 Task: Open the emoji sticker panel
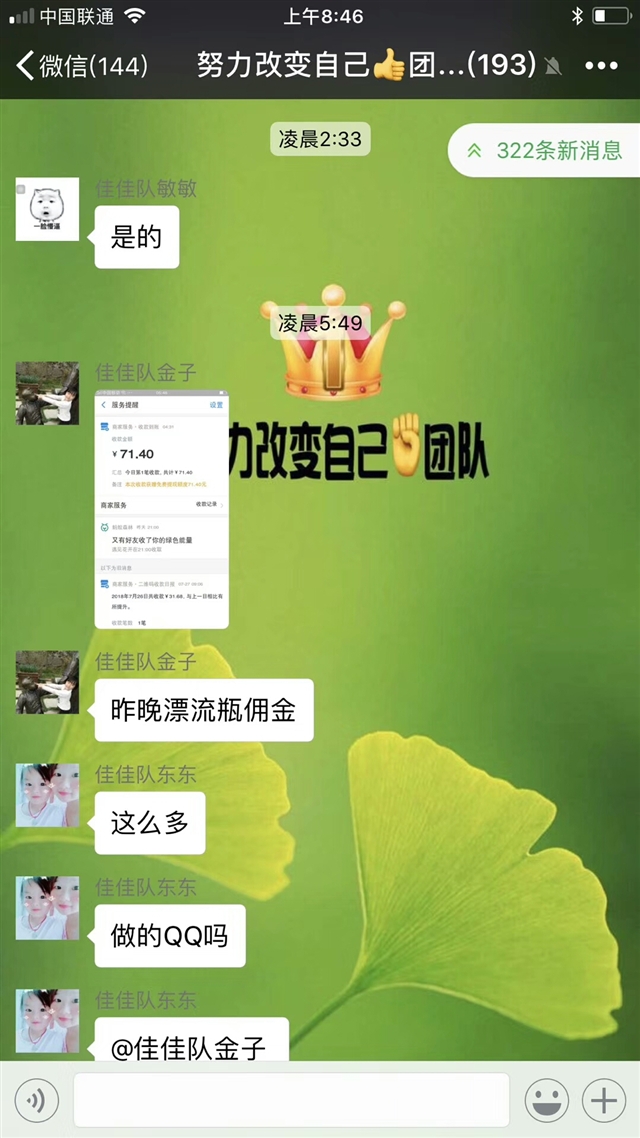click(x=546, y=1100)
